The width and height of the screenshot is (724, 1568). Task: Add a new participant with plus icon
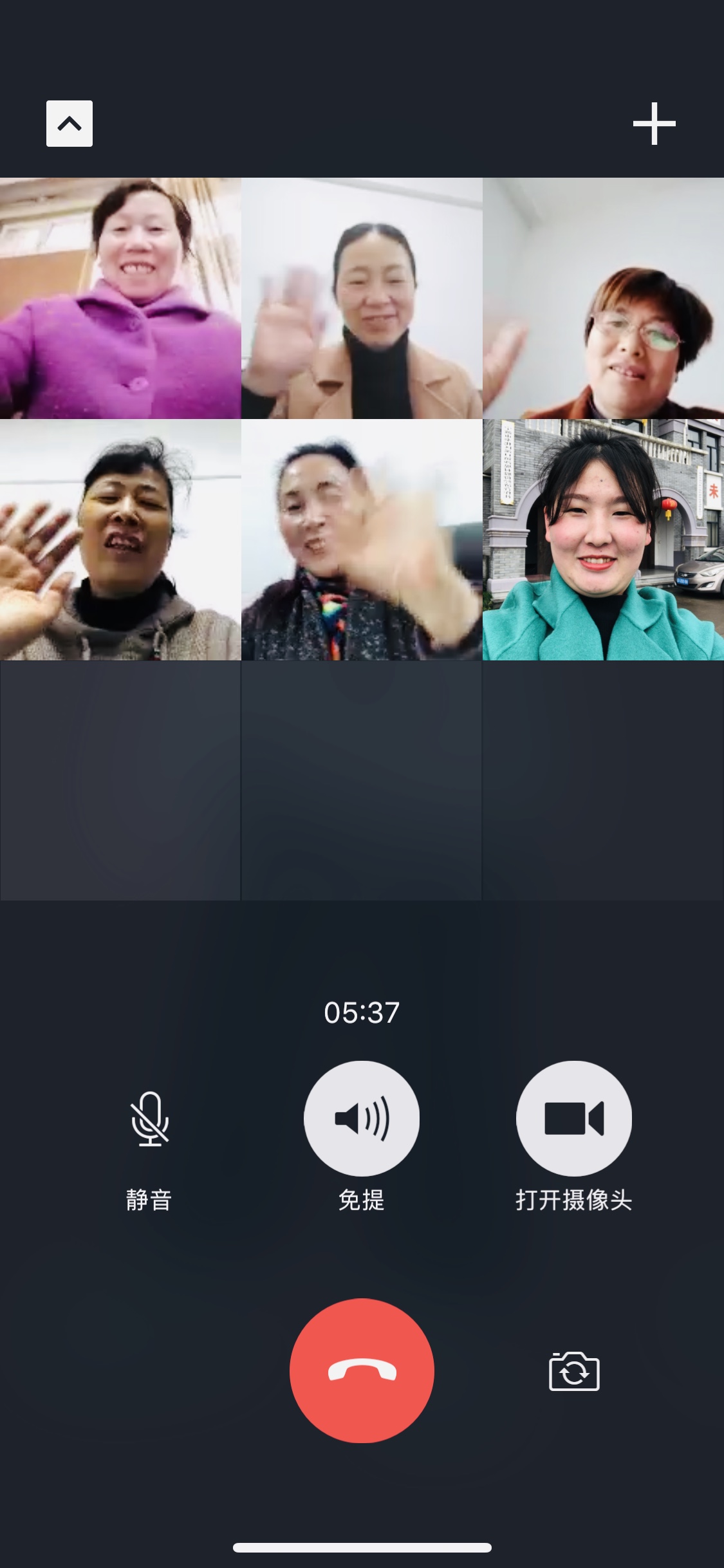[x=654, y=124]
